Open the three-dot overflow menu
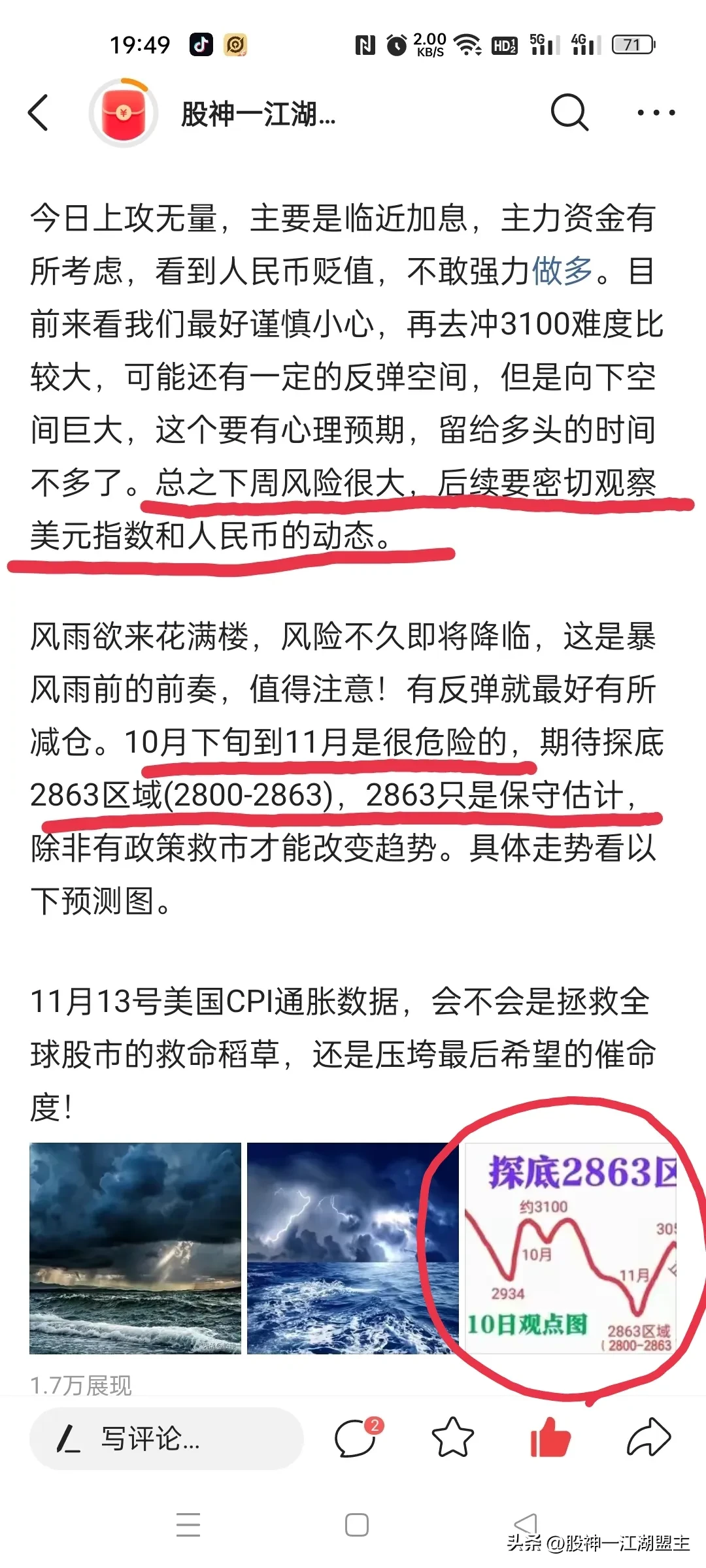The image size is (706, 1568). [656, 113]
